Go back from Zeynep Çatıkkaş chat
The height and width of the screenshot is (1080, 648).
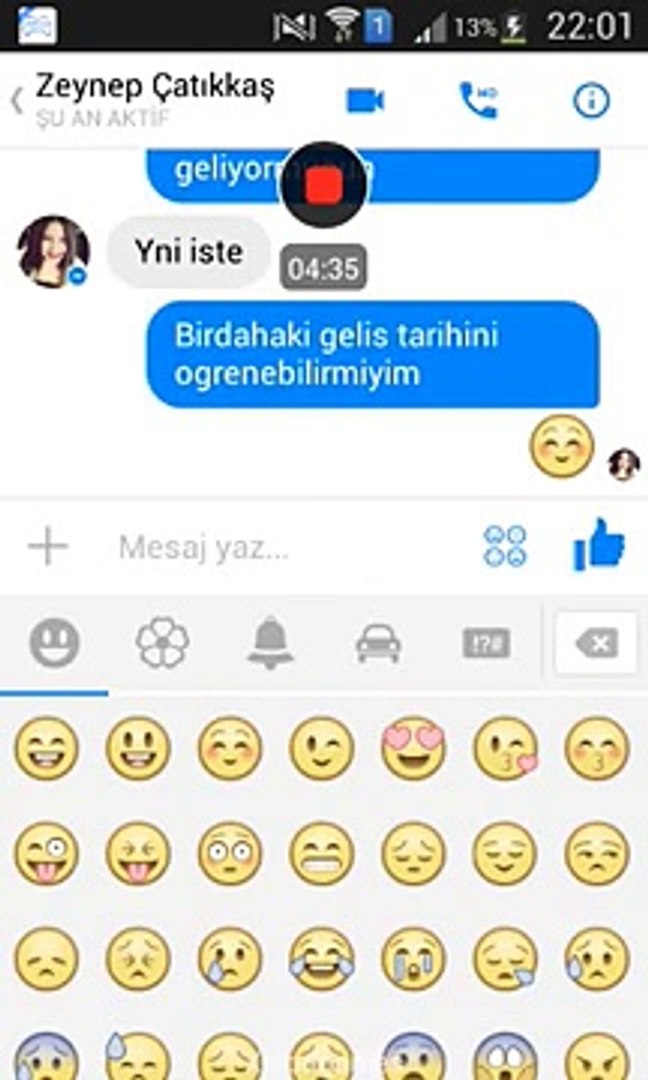click(17, 100)
